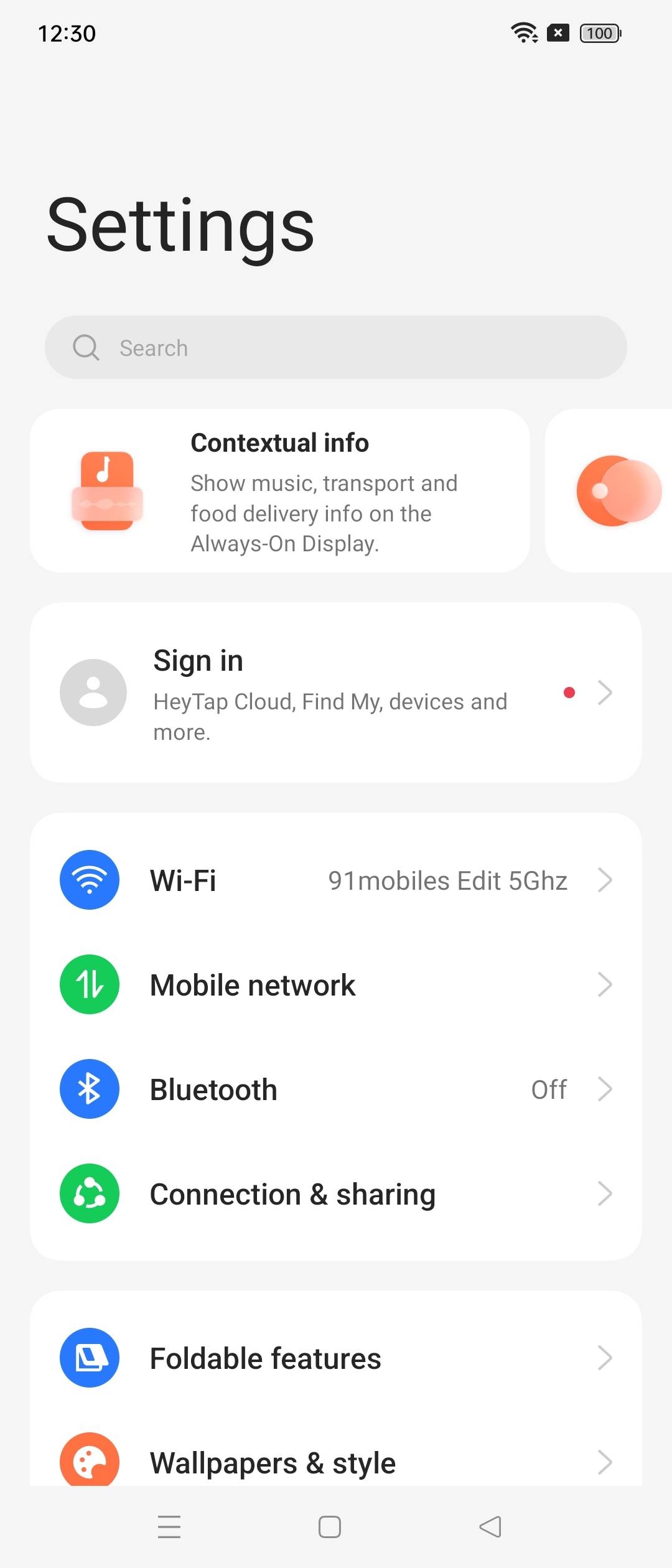The height and width of the screenshot is (1568, 672).
Task: Tap the Search settings field
Action: click(x=336, y=347)
